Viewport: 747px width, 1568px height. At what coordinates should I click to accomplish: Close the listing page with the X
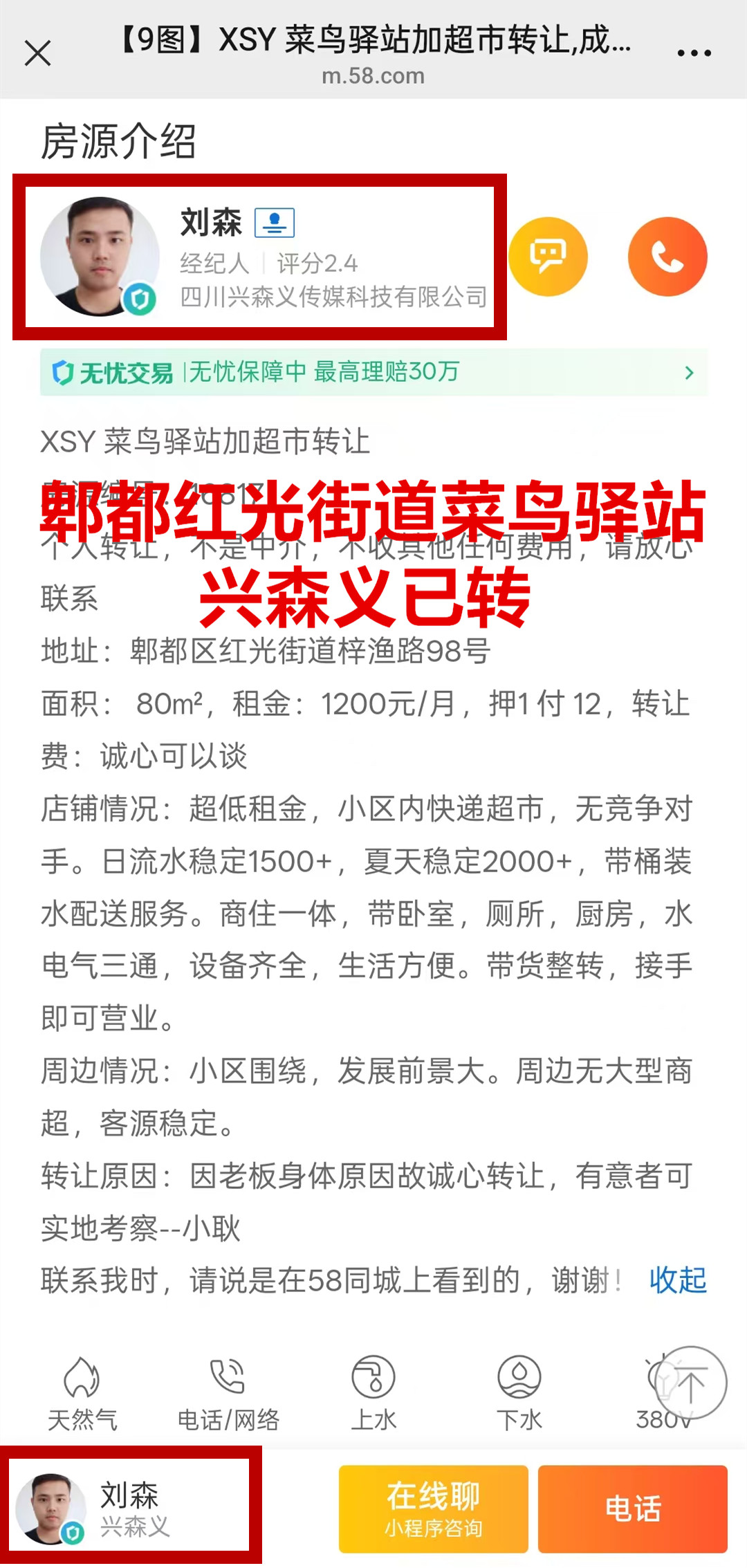point(37,53)
